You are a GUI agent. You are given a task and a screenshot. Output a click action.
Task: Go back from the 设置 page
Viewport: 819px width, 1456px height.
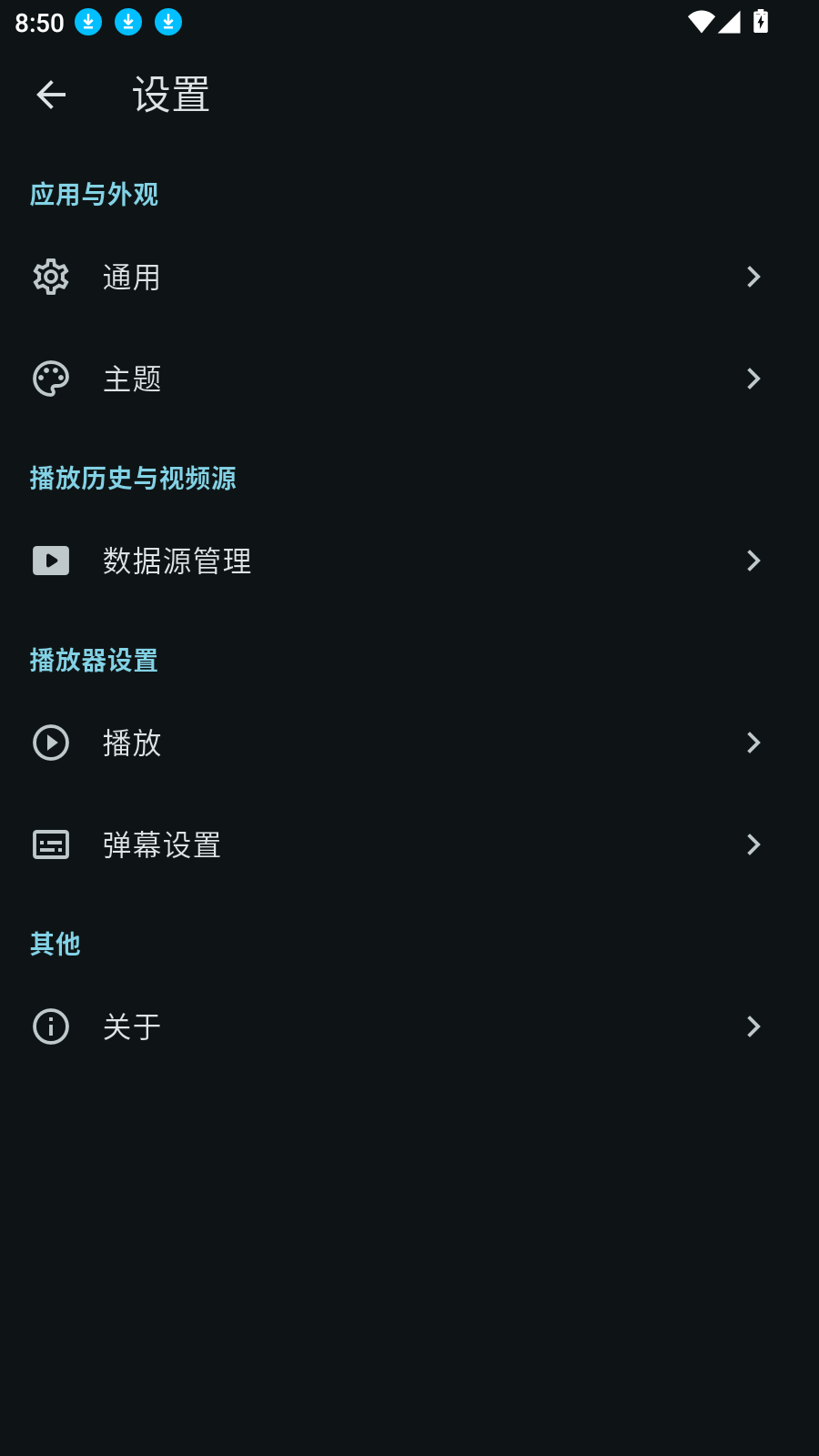(51, 95)
